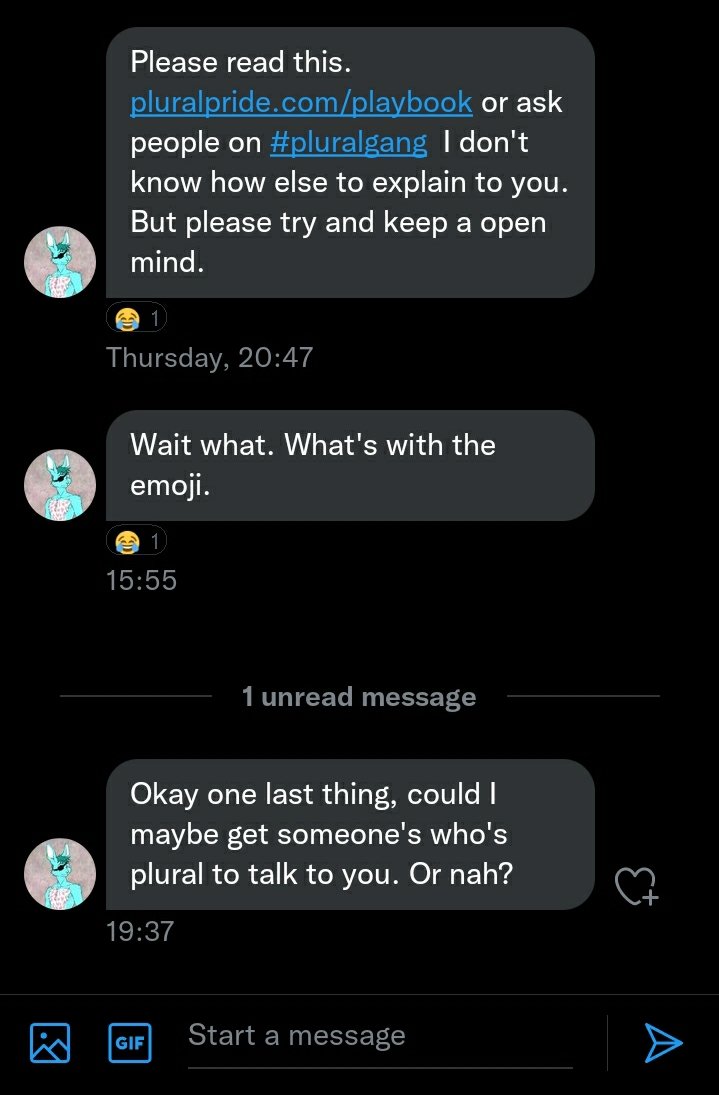Open sender's avatar beside the 19:37 message
The height and width of the screenshot is (1095, 719).
[x=60, y=874]
